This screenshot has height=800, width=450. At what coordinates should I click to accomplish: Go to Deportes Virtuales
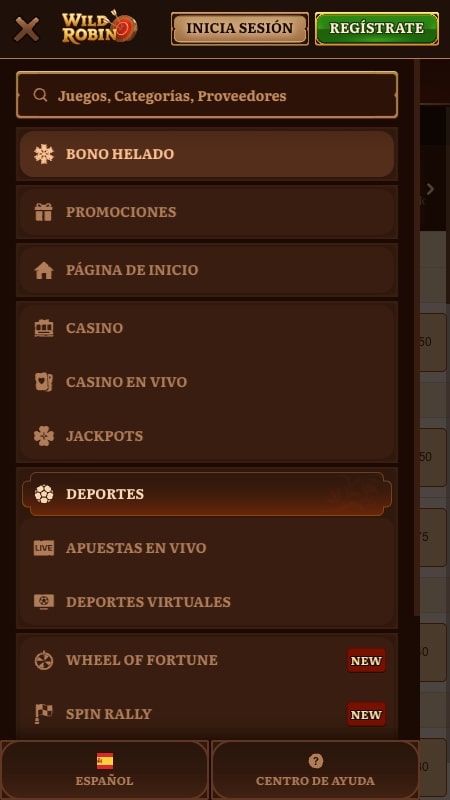click(207, 602)
